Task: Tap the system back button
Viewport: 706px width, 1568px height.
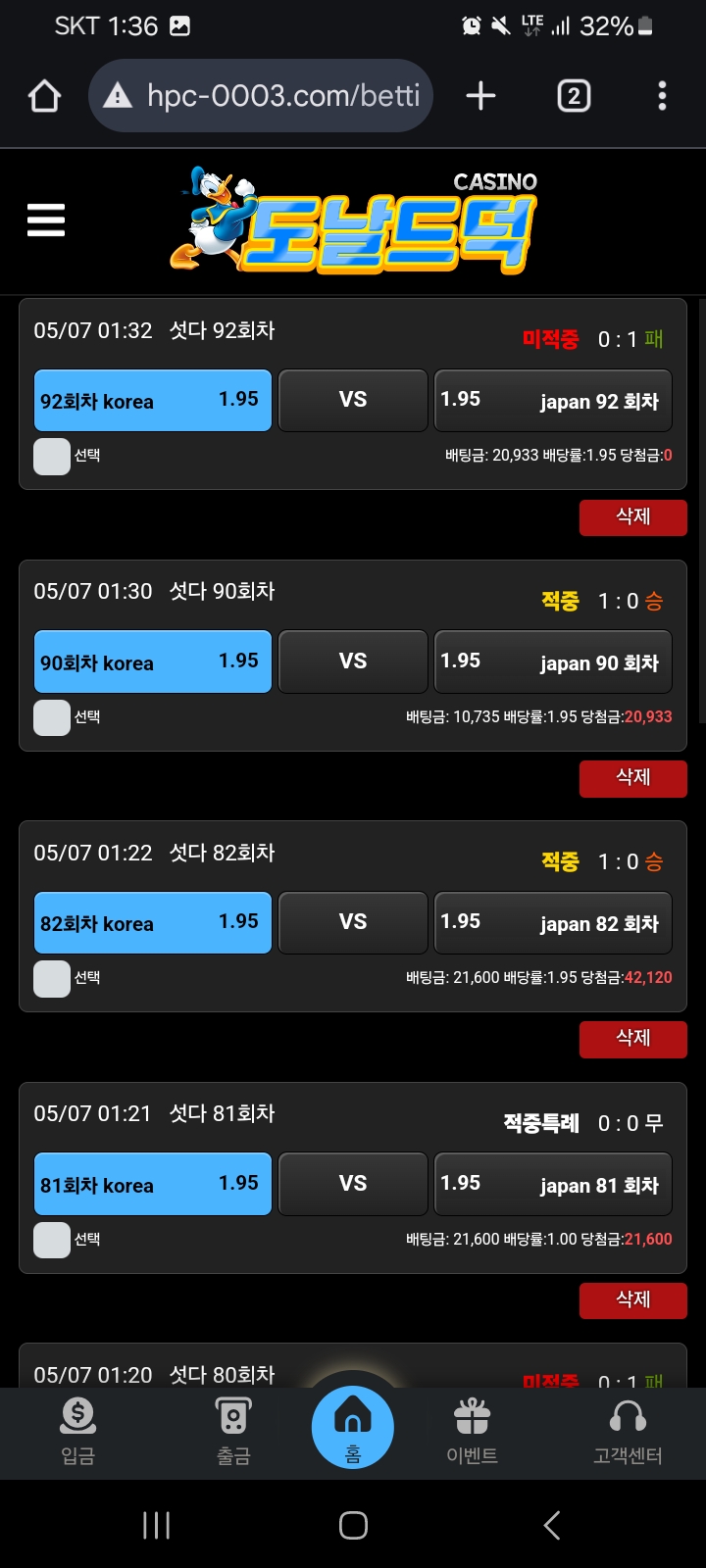Action: pos(552,1525)
